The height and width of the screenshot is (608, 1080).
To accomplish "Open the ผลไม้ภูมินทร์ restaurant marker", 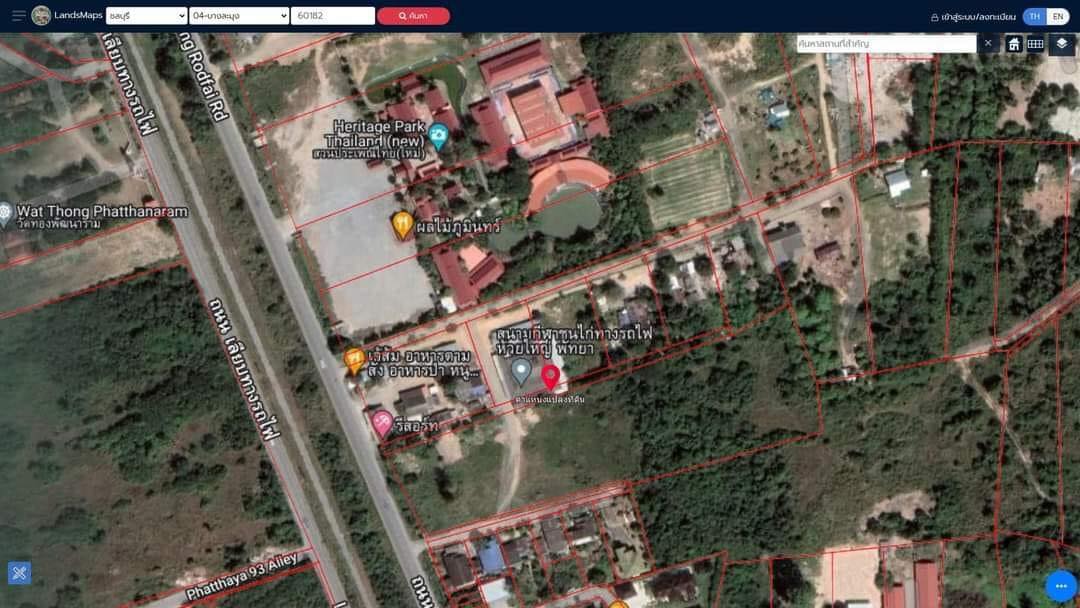I will pos(402,224).
